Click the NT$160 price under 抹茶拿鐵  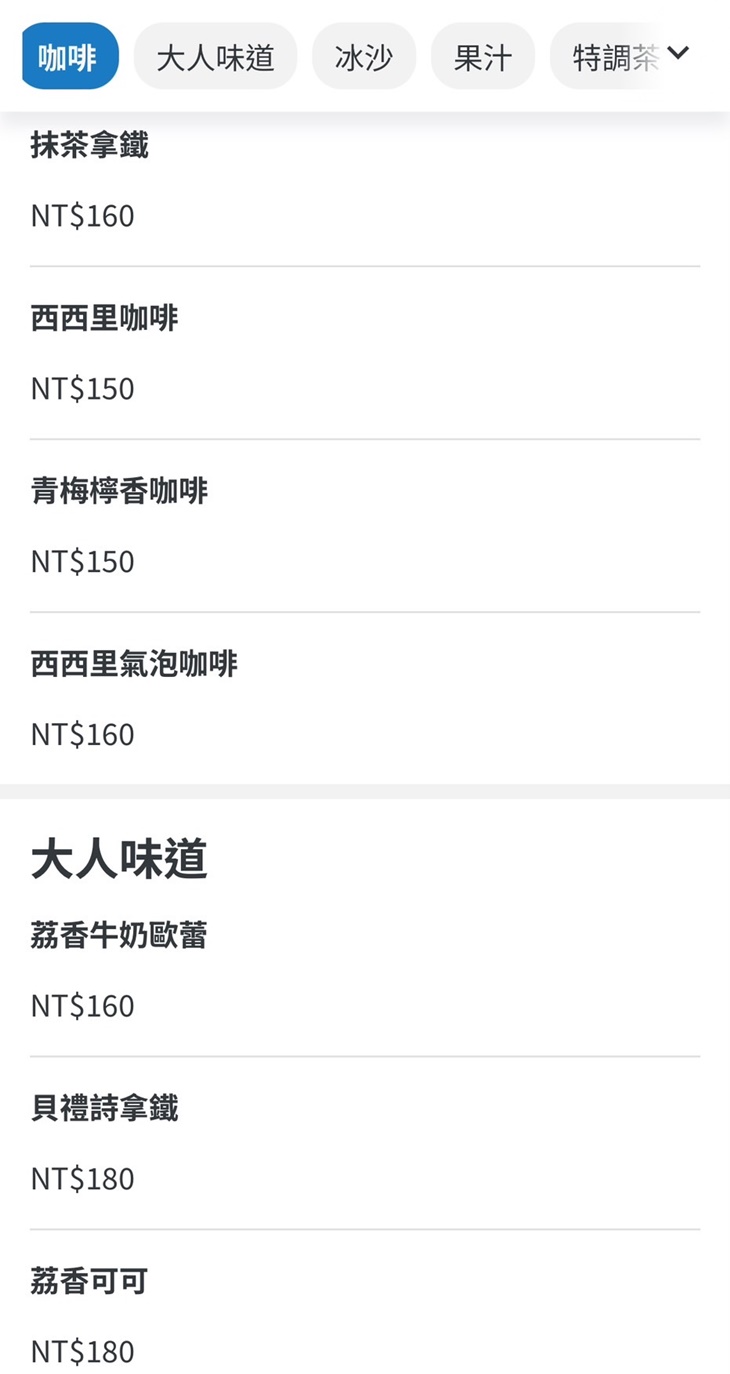(x=81, y=216)
